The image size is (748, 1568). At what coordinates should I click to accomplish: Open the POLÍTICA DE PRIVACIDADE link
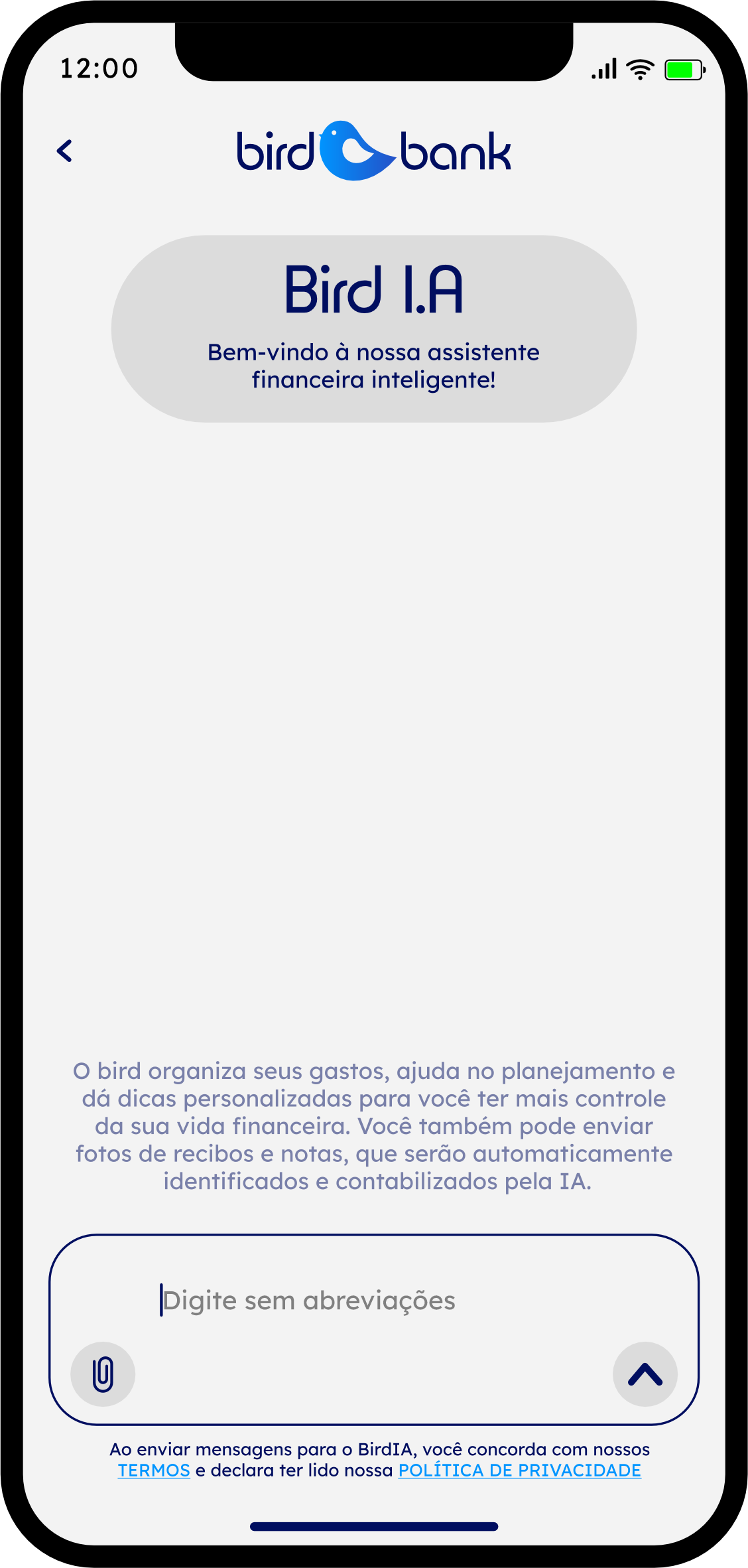tap(519, 1470)
